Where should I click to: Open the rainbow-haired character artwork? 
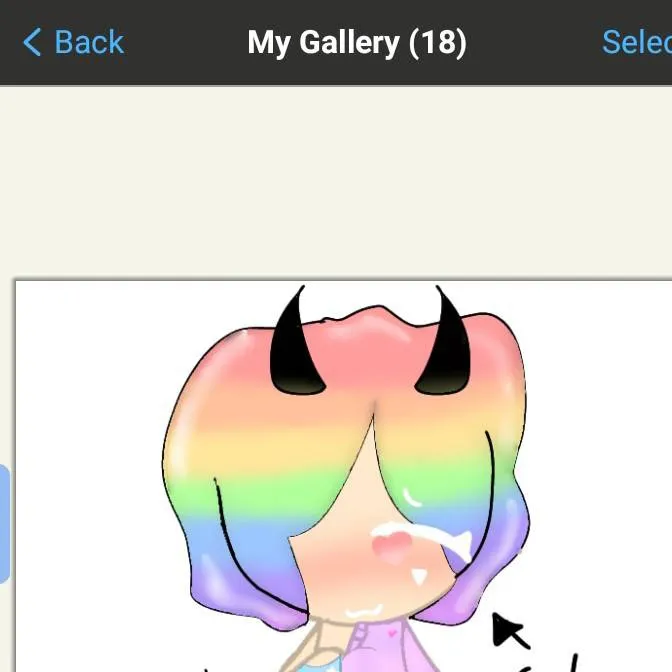coord(345,480)
